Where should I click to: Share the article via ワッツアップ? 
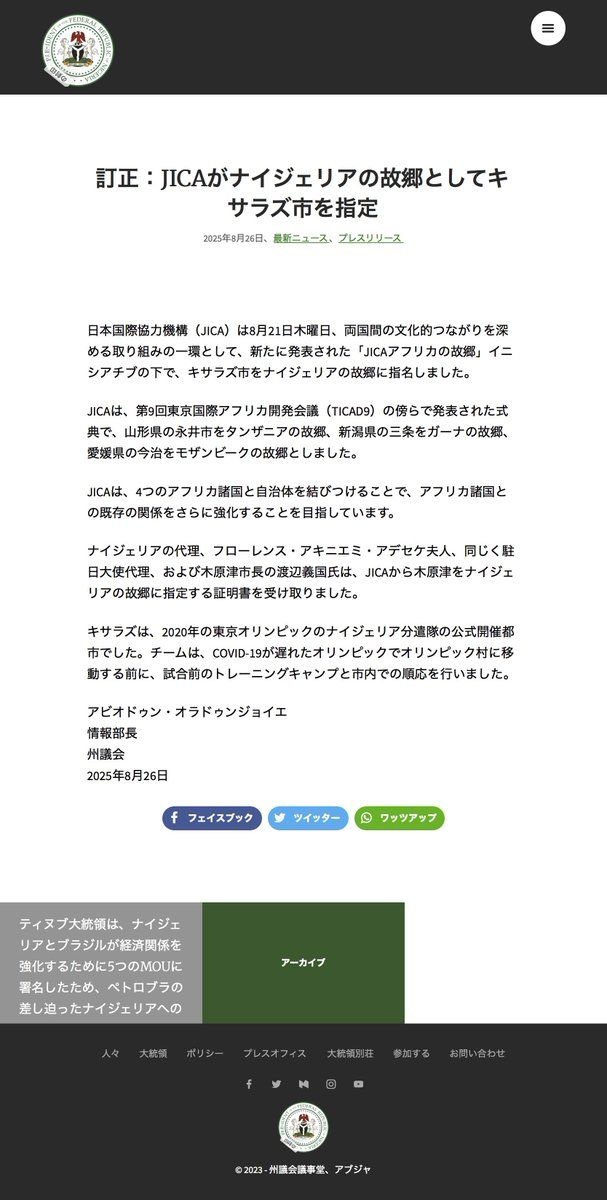click(x=399, y=818)
